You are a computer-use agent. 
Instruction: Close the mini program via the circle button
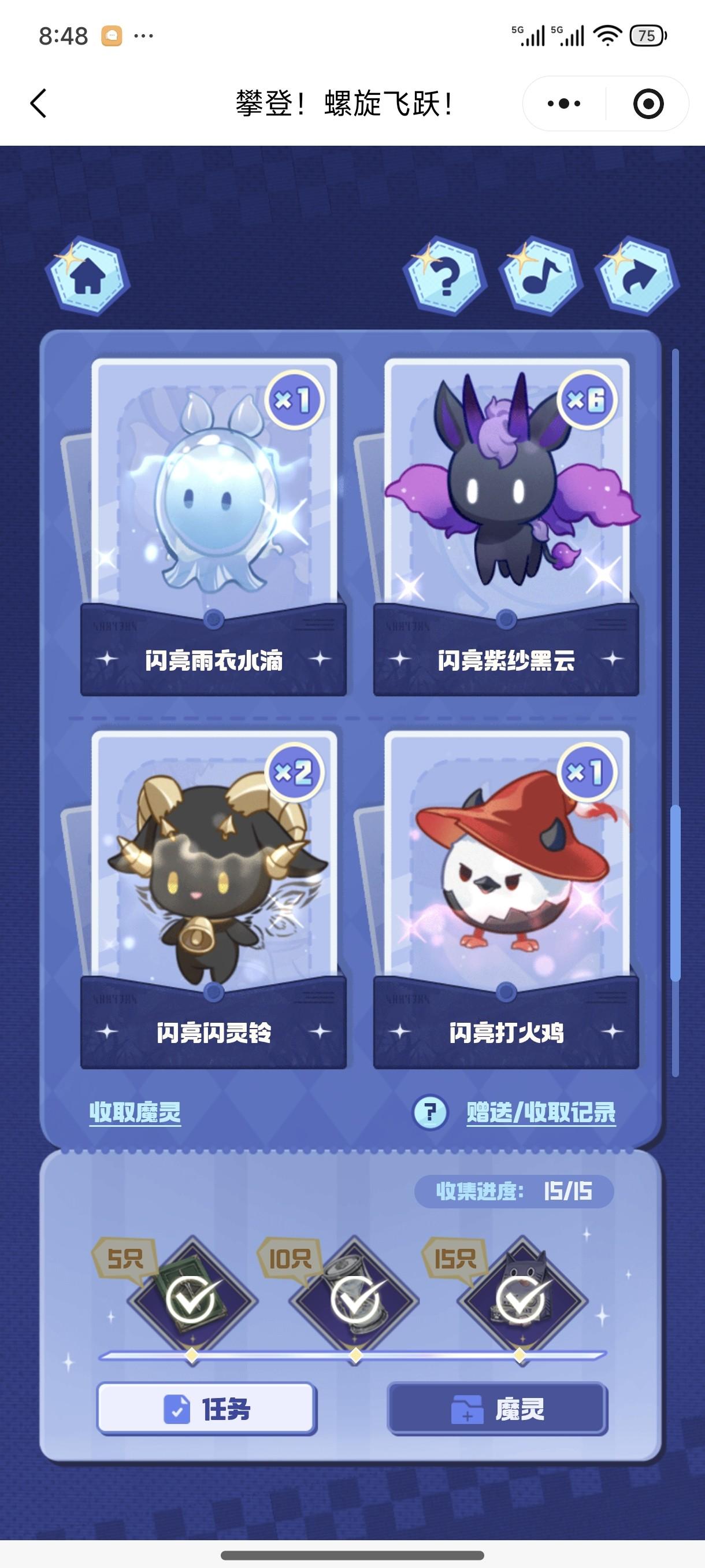coord(648,103)
